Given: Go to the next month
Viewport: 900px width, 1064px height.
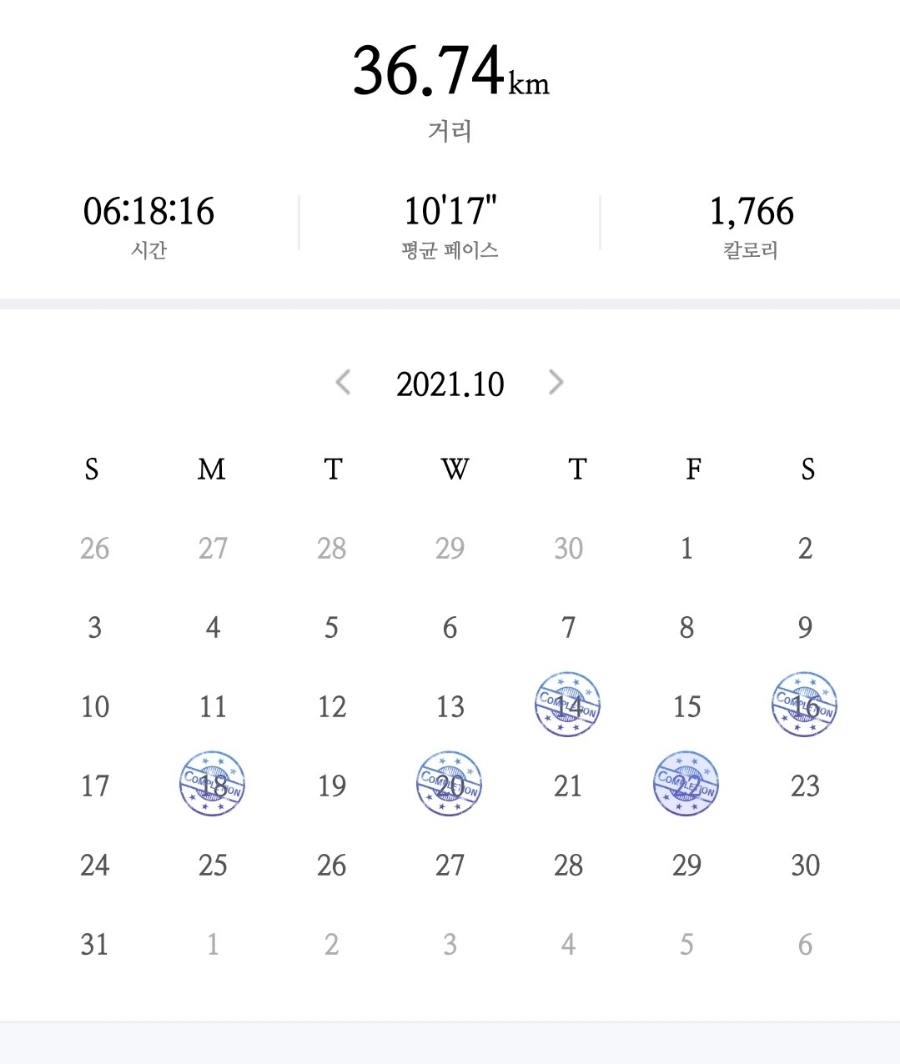Looking at the screenshot, I should click(557, 383).
